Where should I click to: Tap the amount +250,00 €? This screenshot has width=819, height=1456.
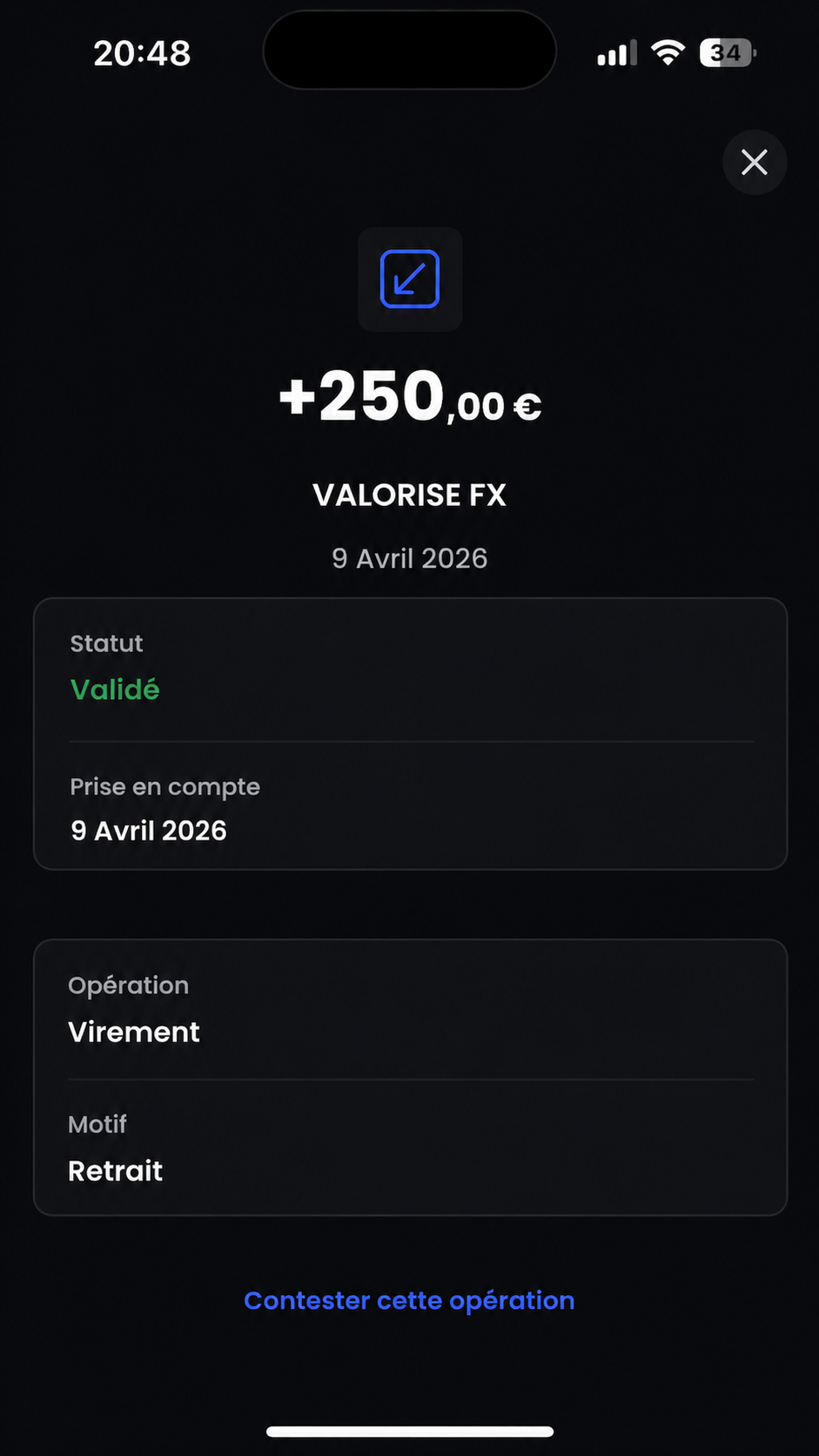409,399
